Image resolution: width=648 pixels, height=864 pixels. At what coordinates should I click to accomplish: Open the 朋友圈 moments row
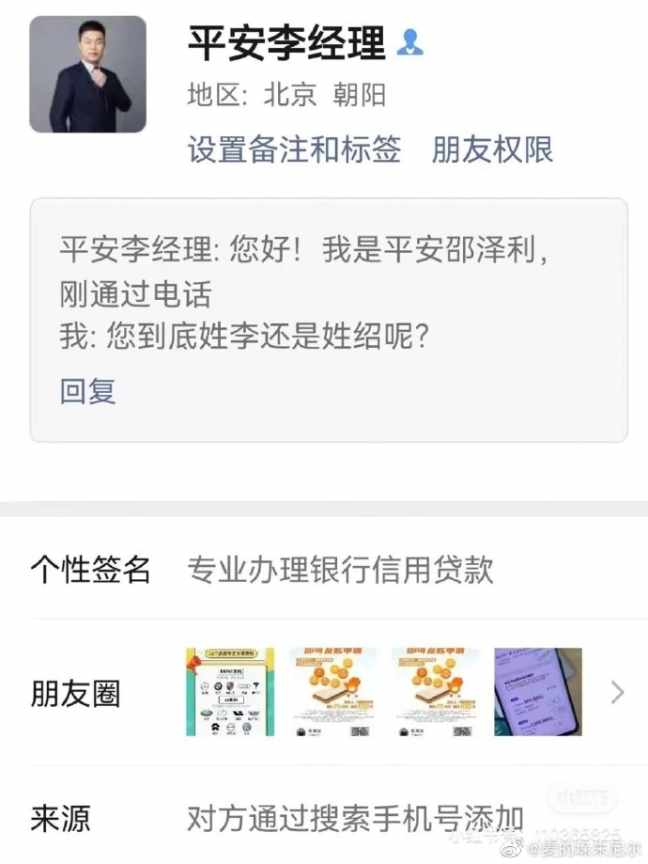(324, 692)
